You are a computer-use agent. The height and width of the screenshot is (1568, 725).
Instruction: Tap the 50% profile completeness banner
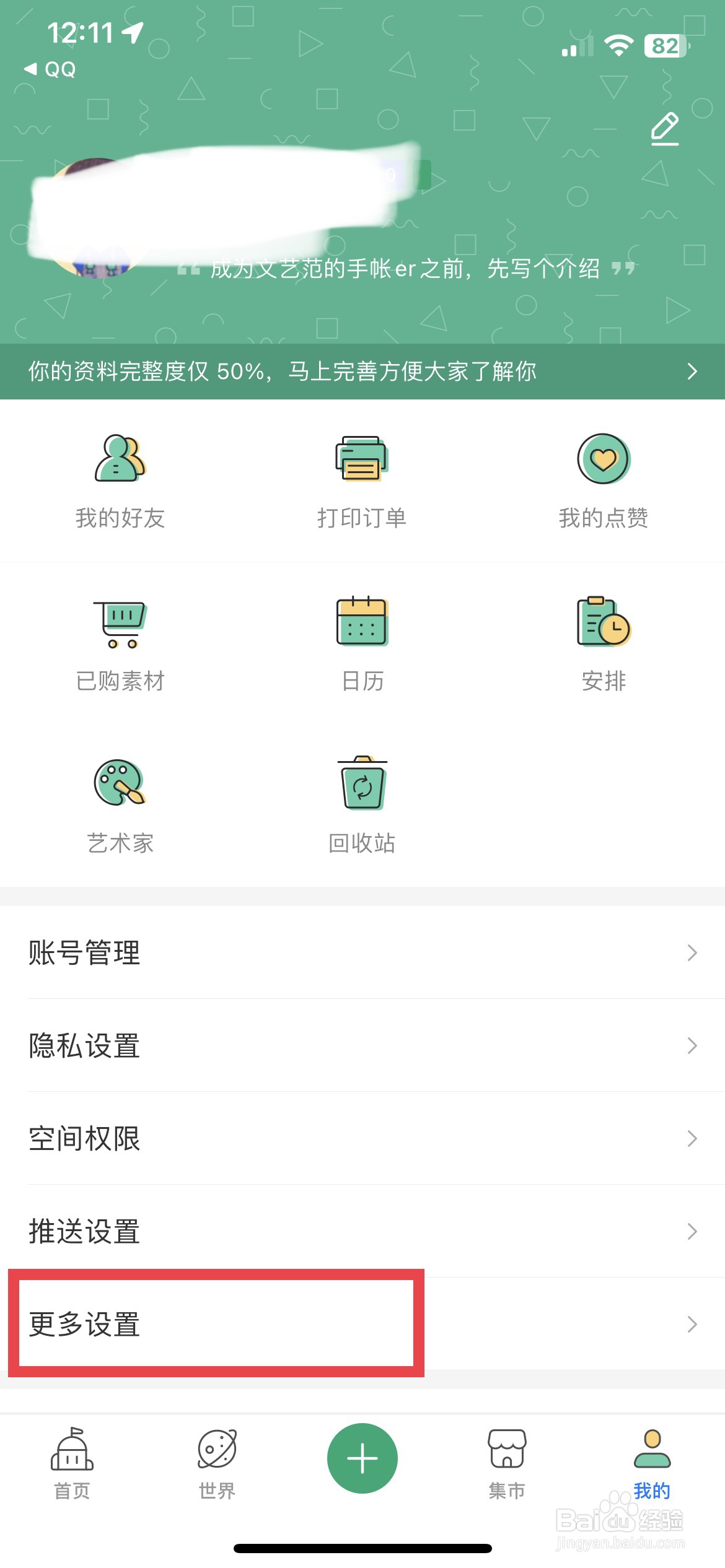pyautogui.click(x=362, y=372)
